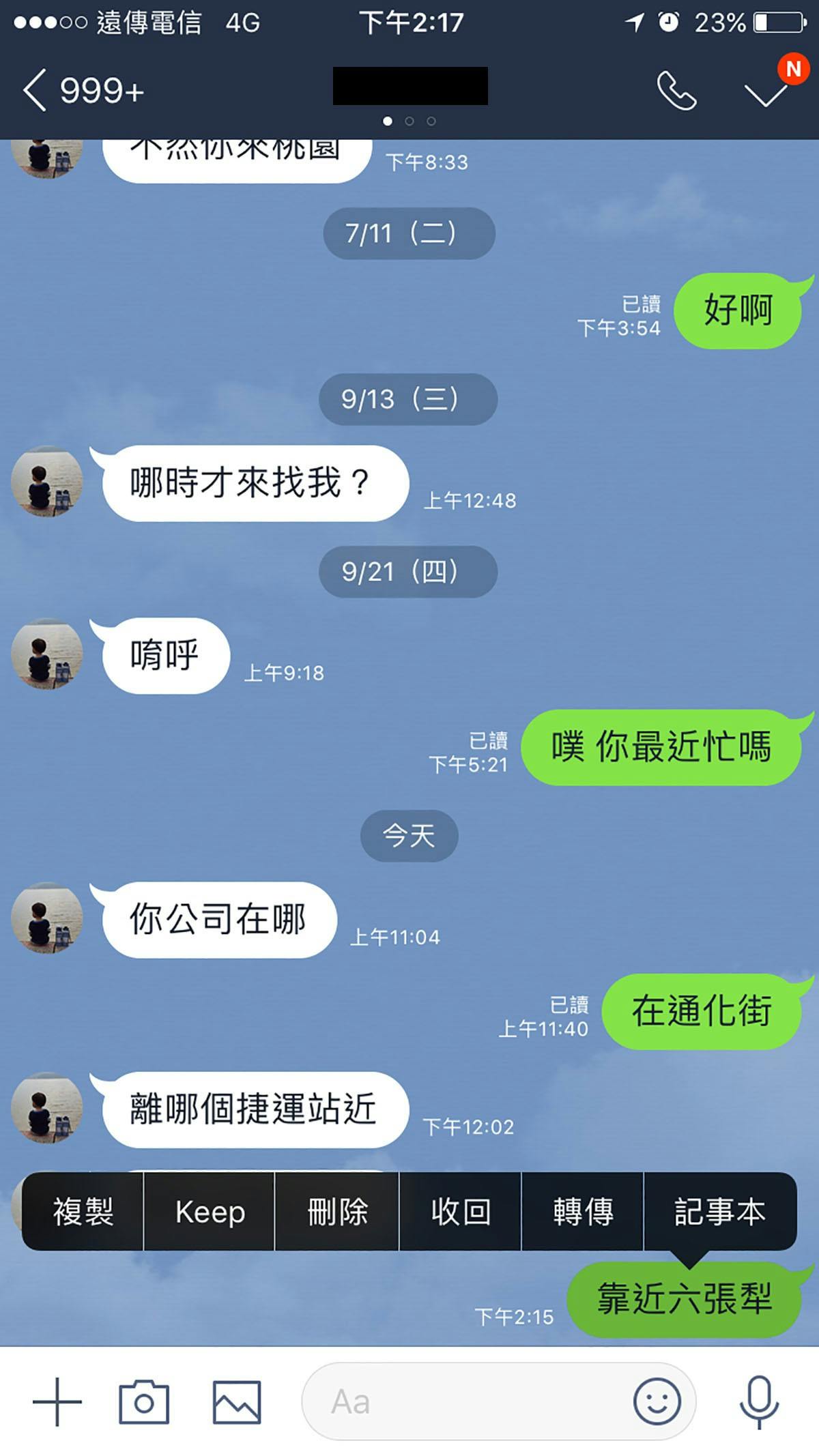Screen dimensions: 819x1456
Task: Go back to the chat list
Action: 35,91
